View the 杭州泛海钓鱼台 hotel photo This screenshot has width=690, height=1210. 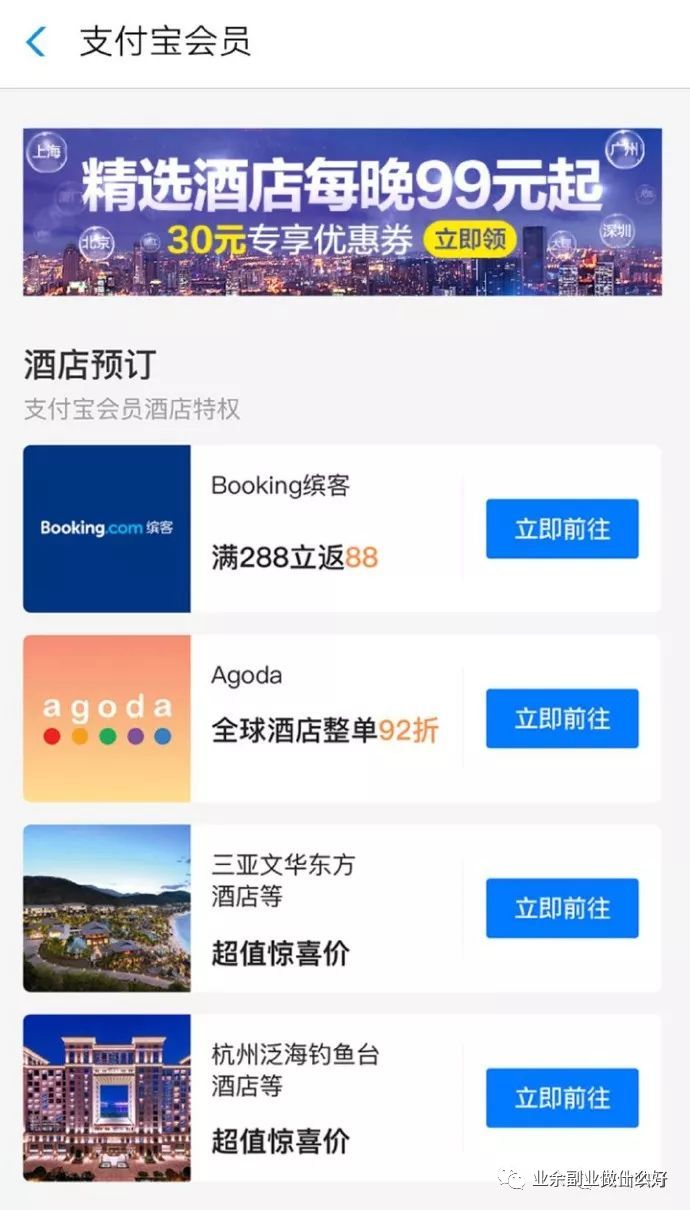(107, 1098)
